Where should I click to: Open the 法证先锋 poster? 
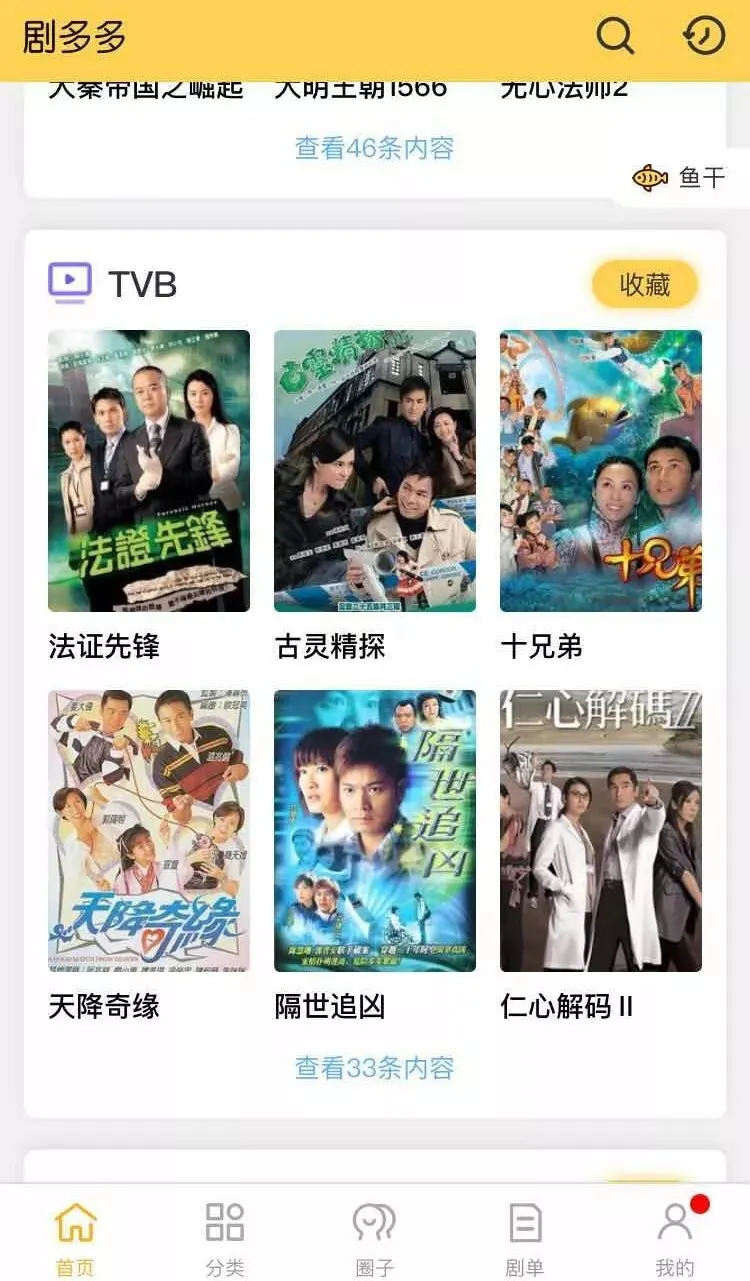(x=149, y=471)
